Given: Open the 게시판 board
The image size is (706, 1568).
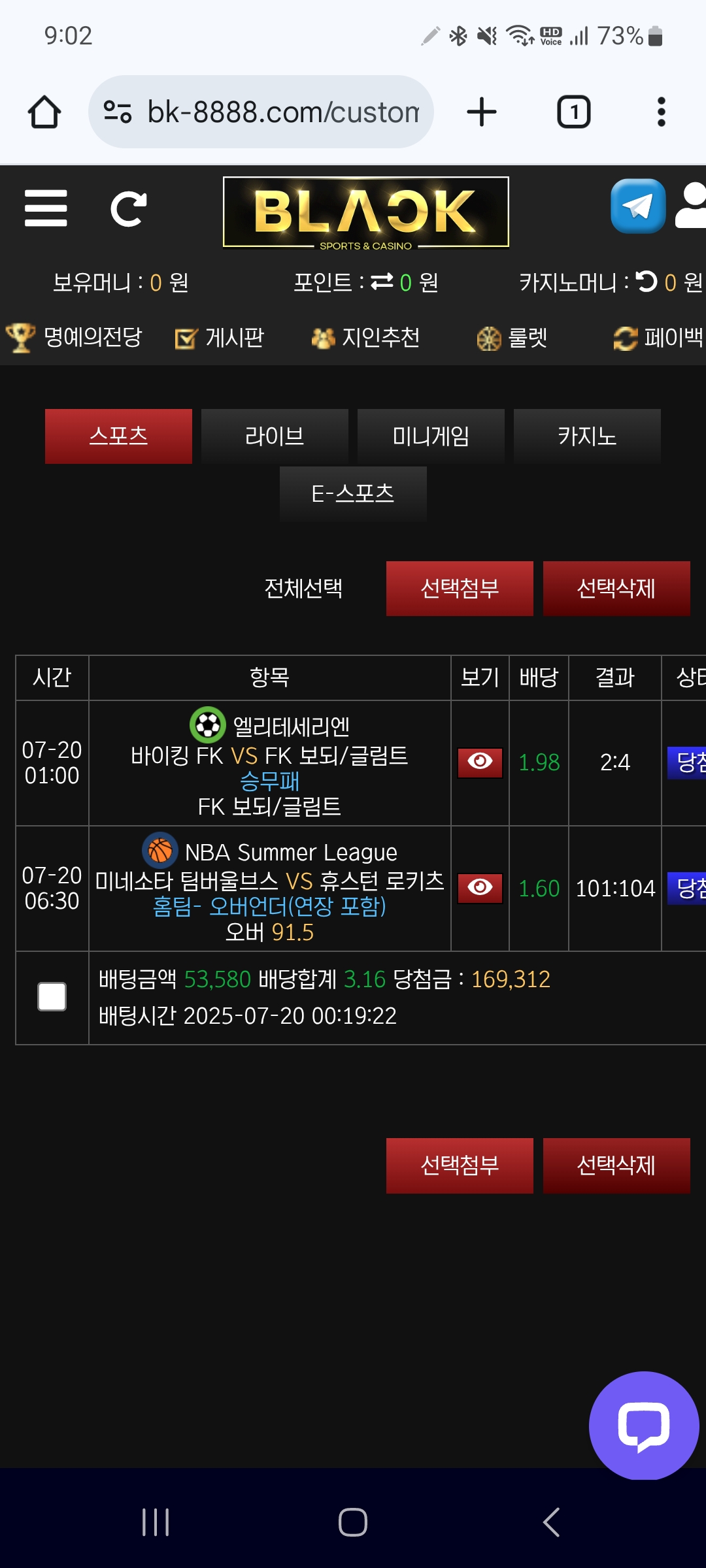Looking at the screenshot, I should click(x=220, y=338).
